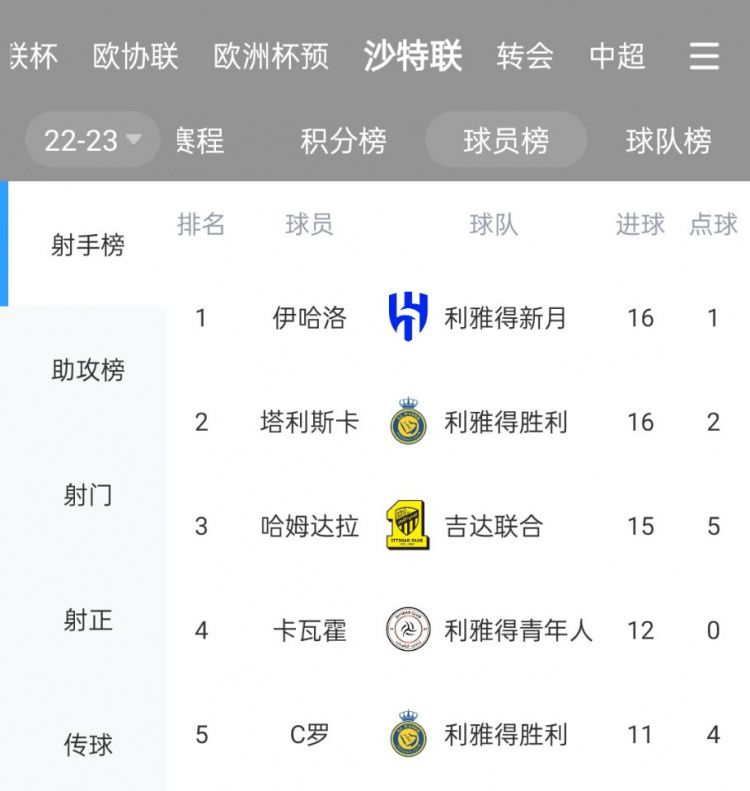This screenshot has width=750, height=791.
Task: Select 射门 in the side menu
Action: pyautogui.click(x=88, y=495)
